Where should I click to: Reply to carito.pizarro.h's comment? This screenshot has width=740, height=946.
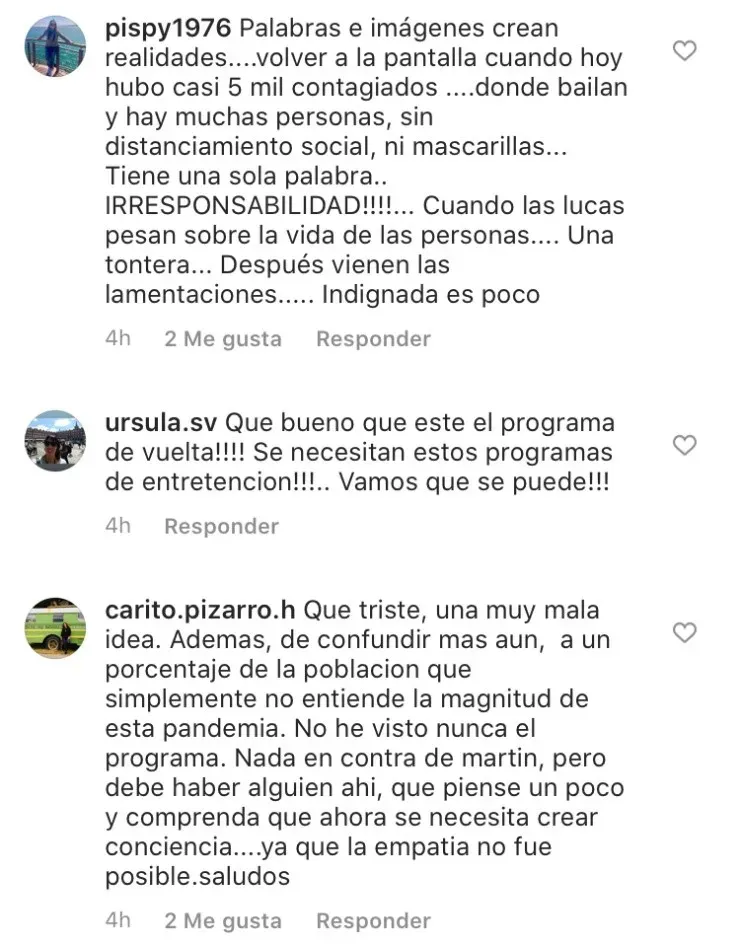click(373, 920)
